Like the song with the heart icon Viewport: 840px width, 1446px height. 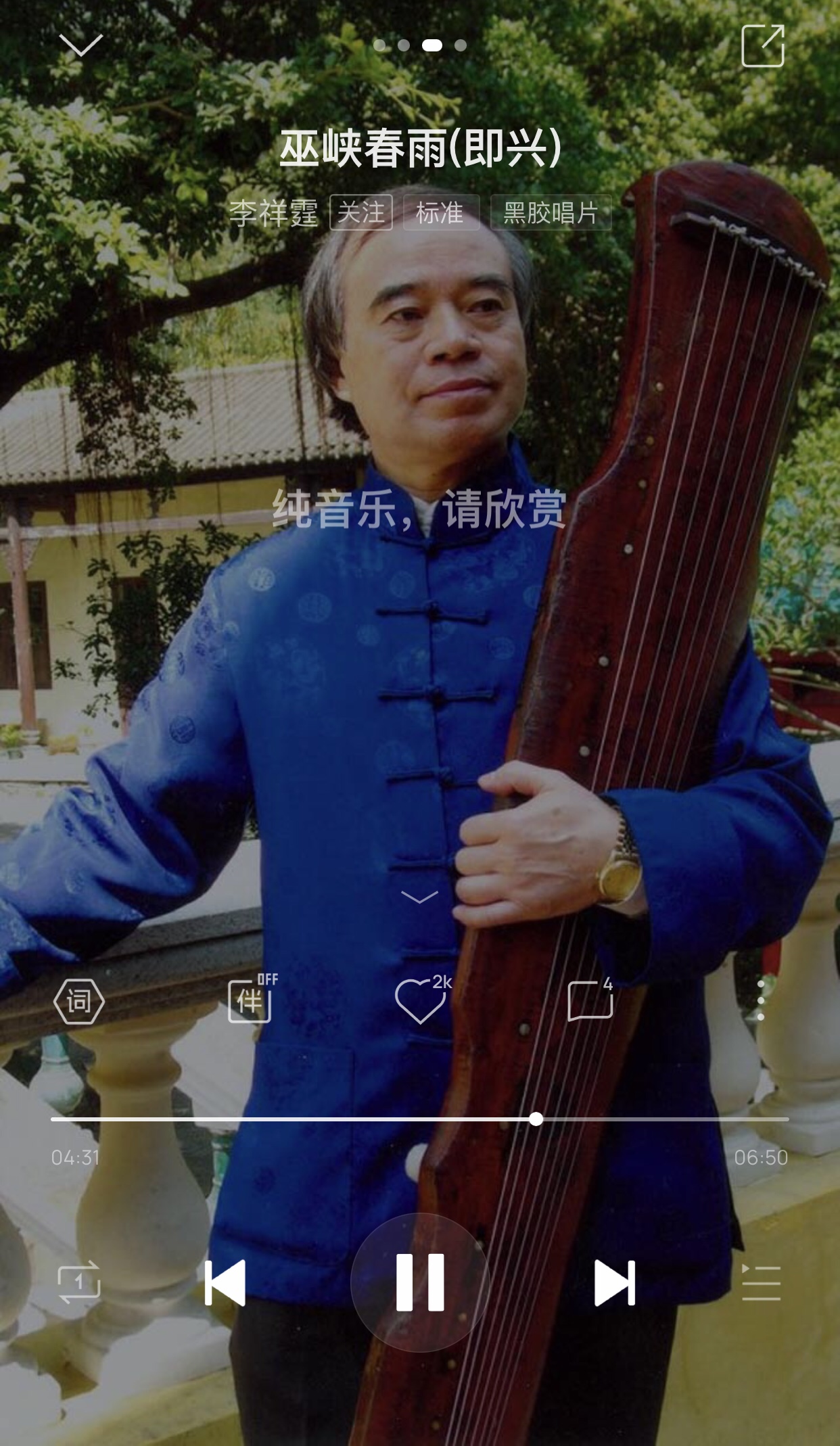coord(422,1000)
